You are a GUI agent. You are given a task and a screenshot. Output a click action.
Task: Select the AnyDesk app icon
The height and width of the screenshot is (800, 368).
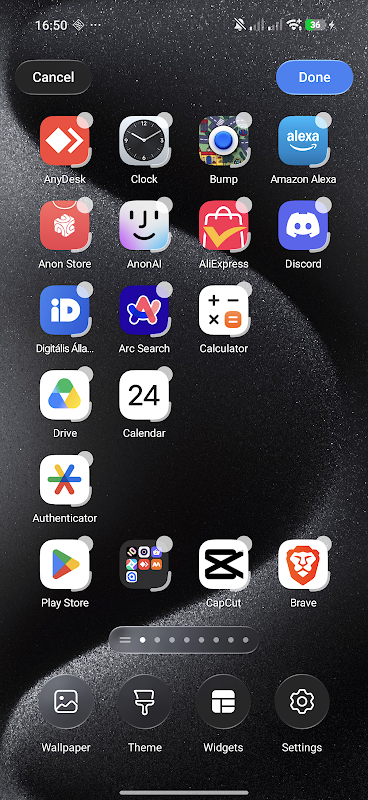click(65, 140)
